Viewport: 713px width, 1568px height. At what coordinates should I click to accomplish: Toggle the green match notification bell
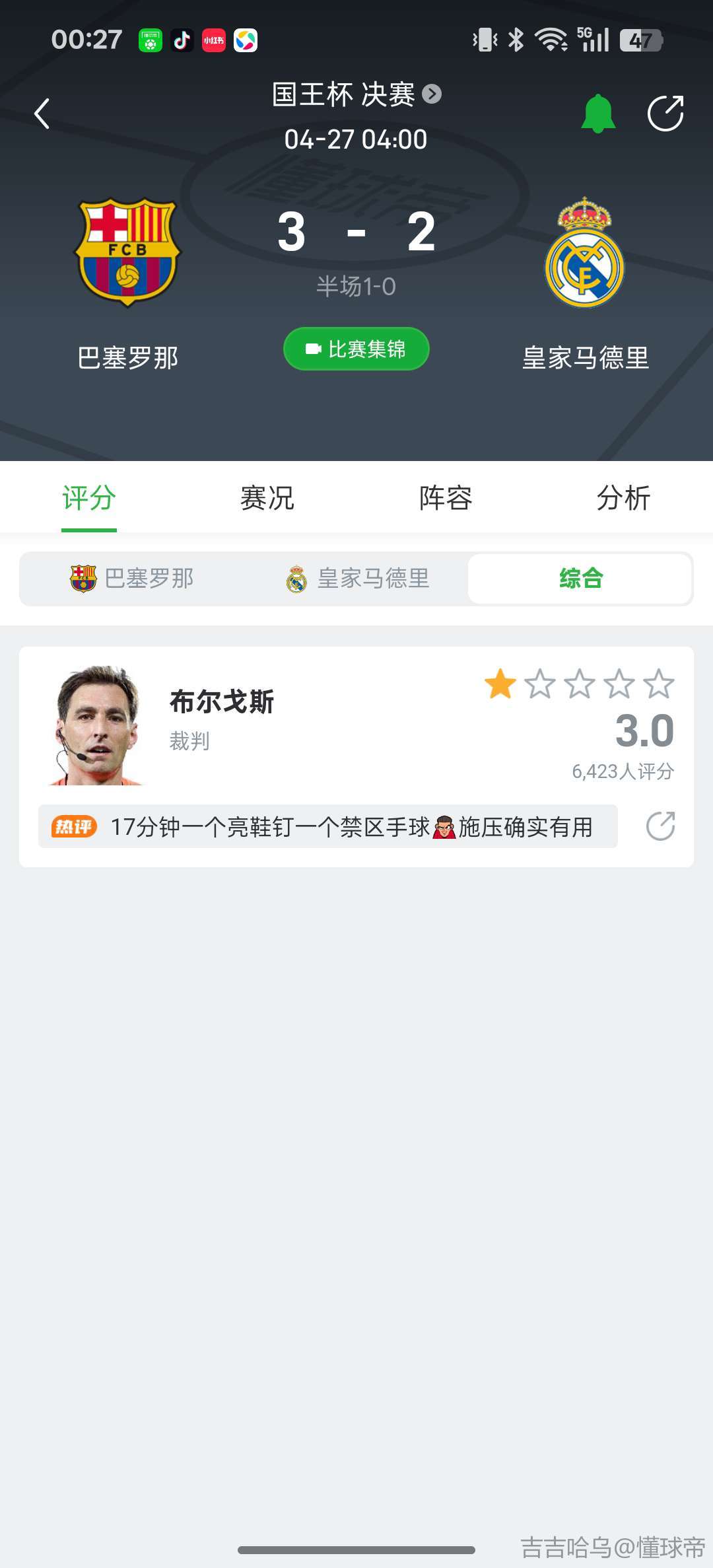point(597,114)
